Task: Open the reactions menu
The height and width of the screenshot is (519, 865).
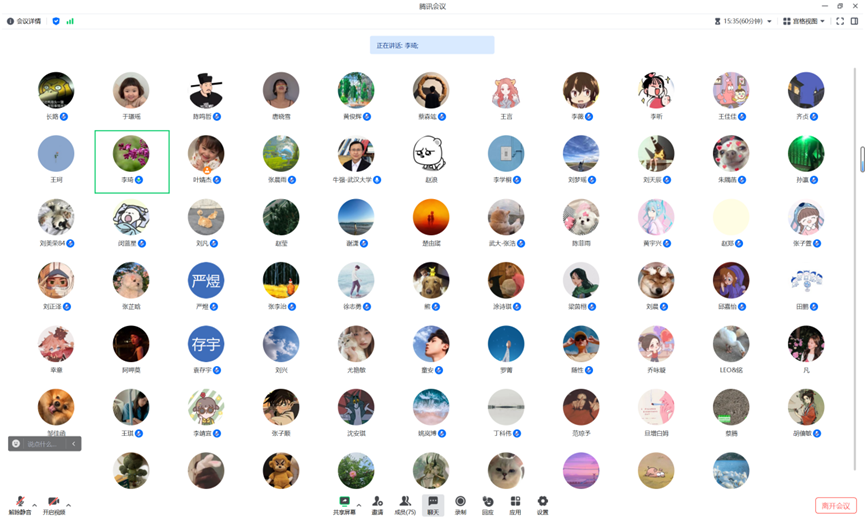Action: (x=487, y=504)
